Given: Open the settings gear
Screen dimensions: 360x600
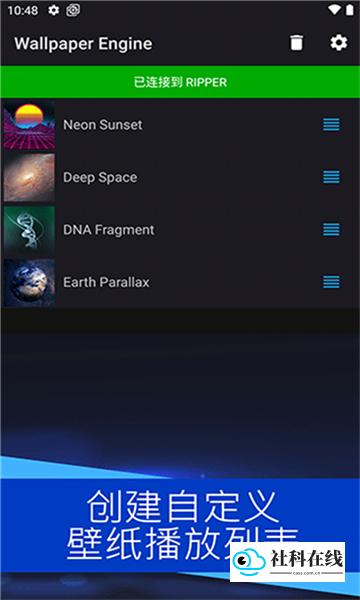Looking at the screenshot, I should pos(339,43).
